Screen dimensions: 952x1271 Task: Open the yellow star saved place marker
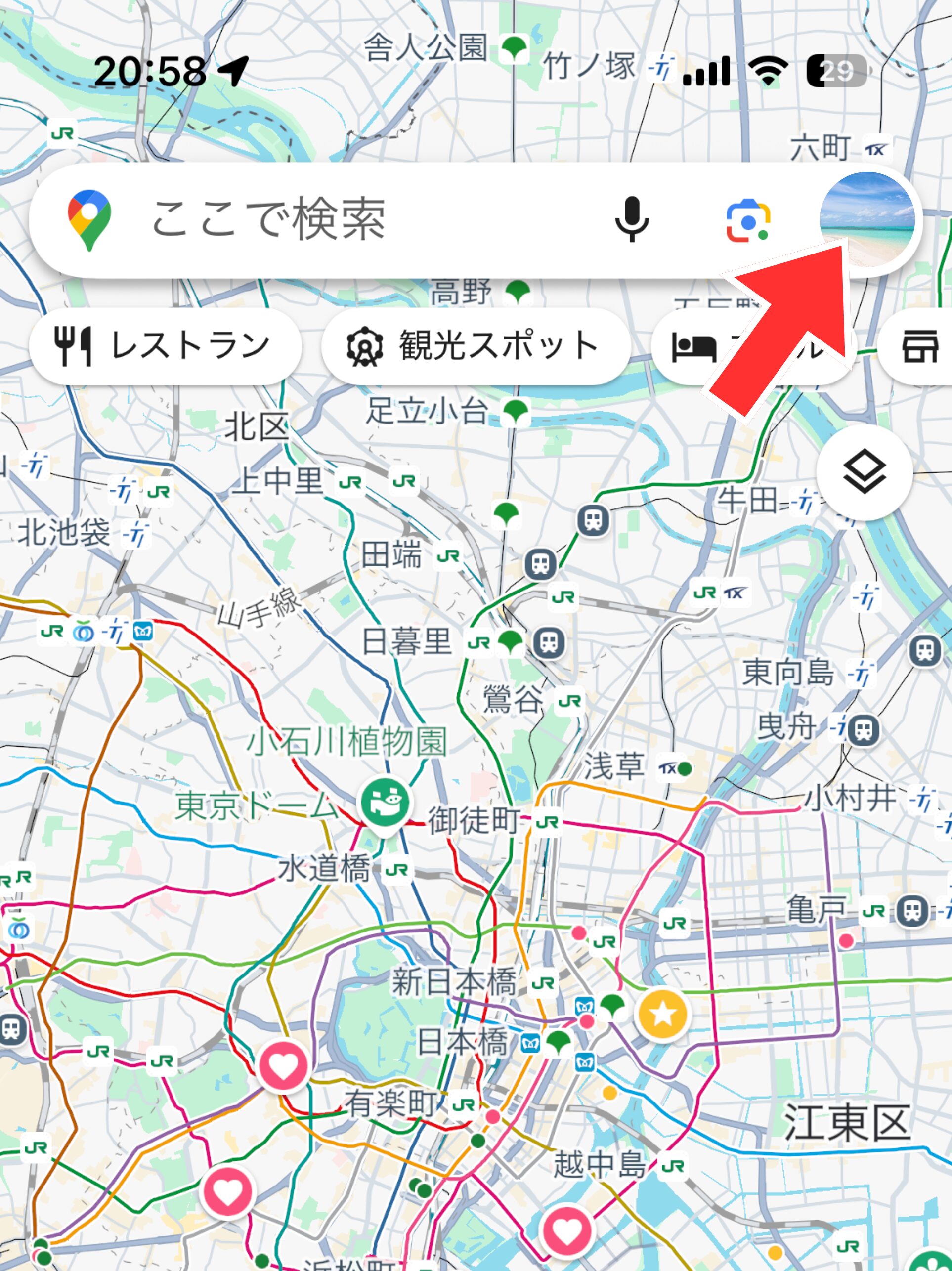pyautogui.click(x=662, y=1015)
